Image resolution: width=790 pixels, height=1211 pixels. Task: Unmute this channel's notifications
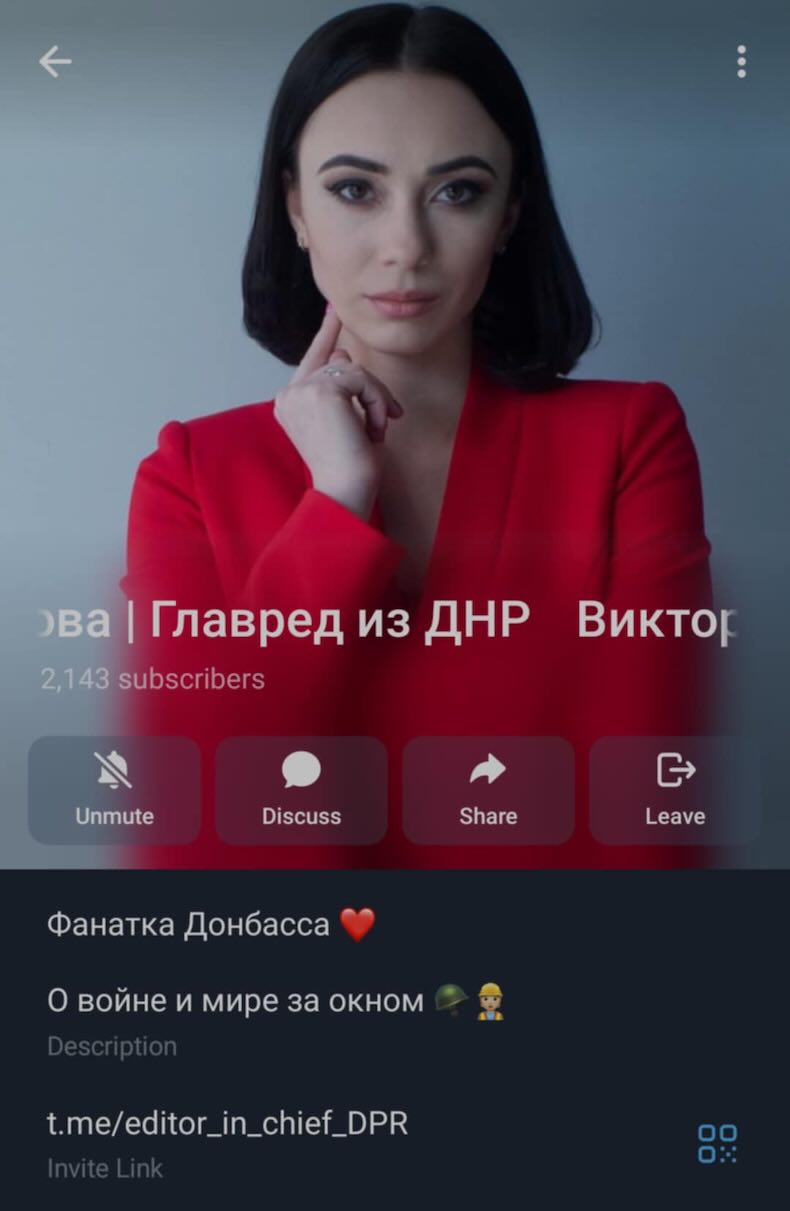[x=114, y=790]
